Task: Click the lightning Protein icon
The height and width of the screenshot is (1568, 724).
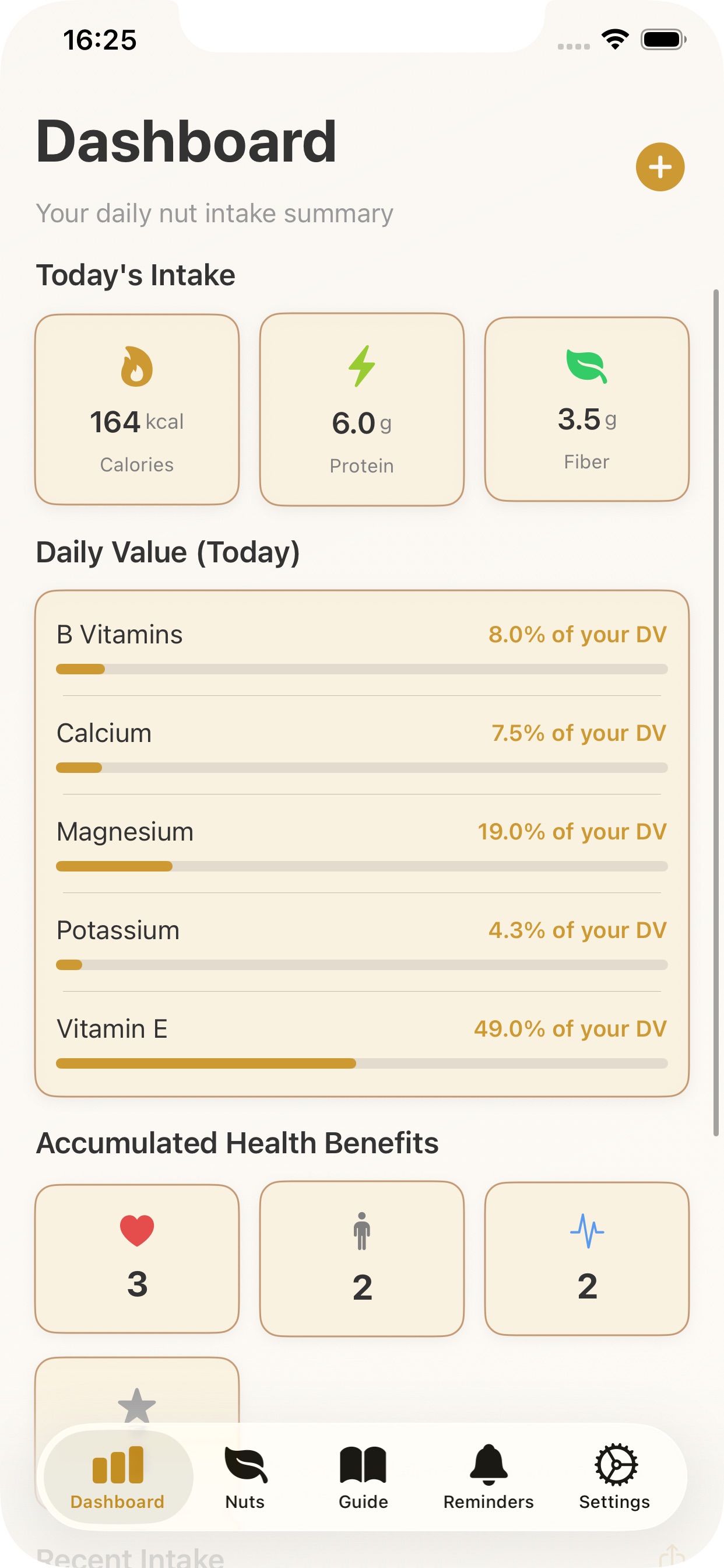Action: [362, 367]
